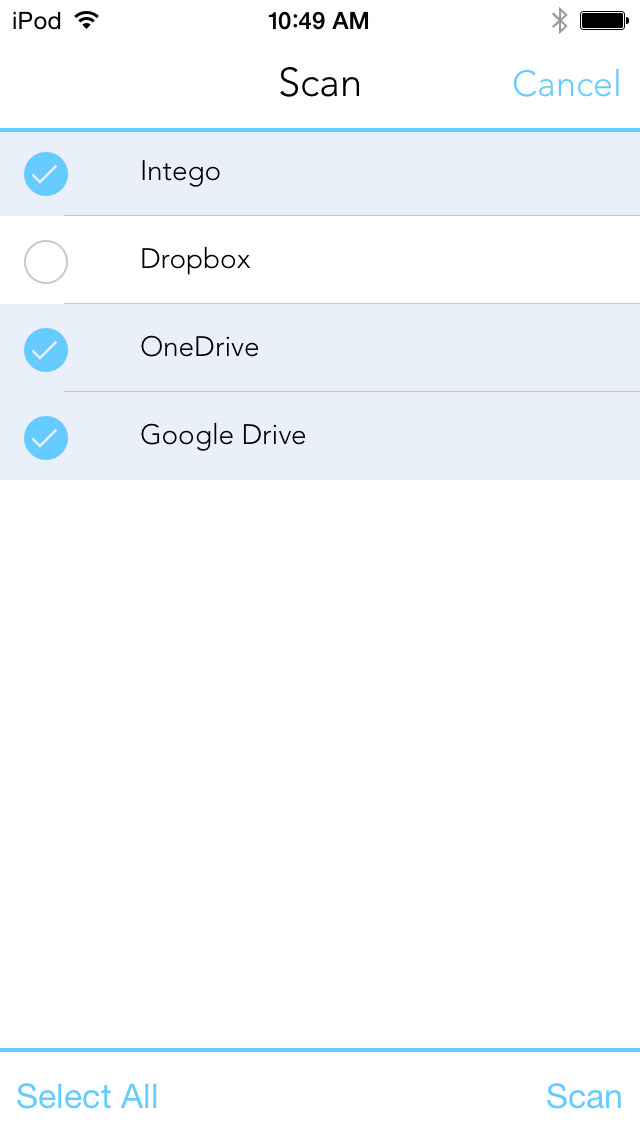Deselect OneDrive from the scan list

coord(46,350)
